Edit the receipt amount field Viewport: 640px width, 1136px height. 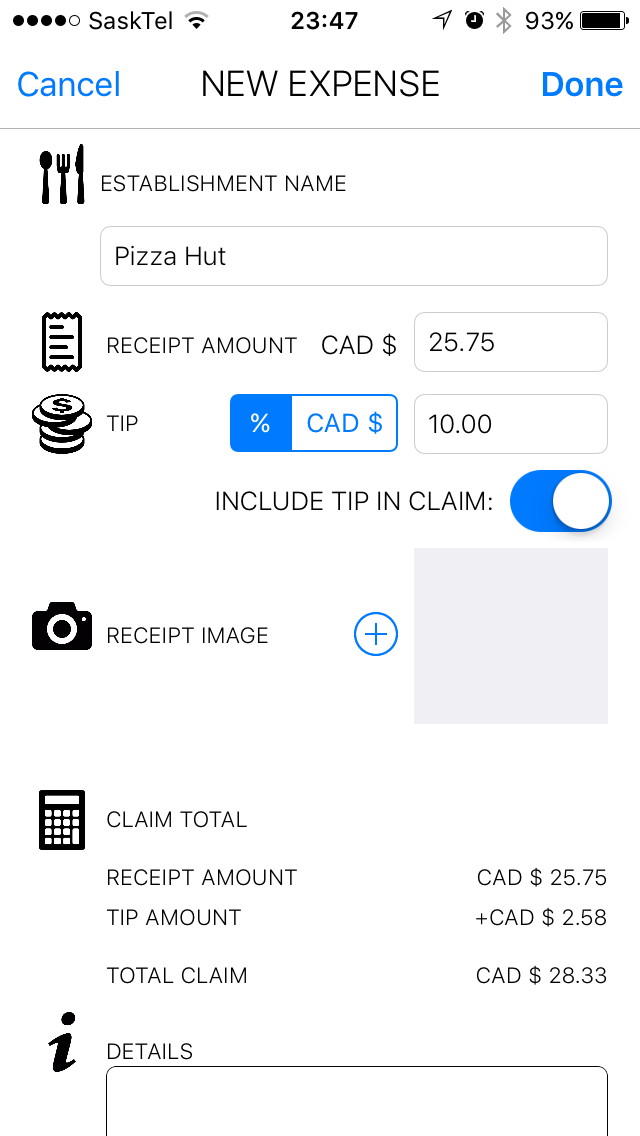point(510,342)
